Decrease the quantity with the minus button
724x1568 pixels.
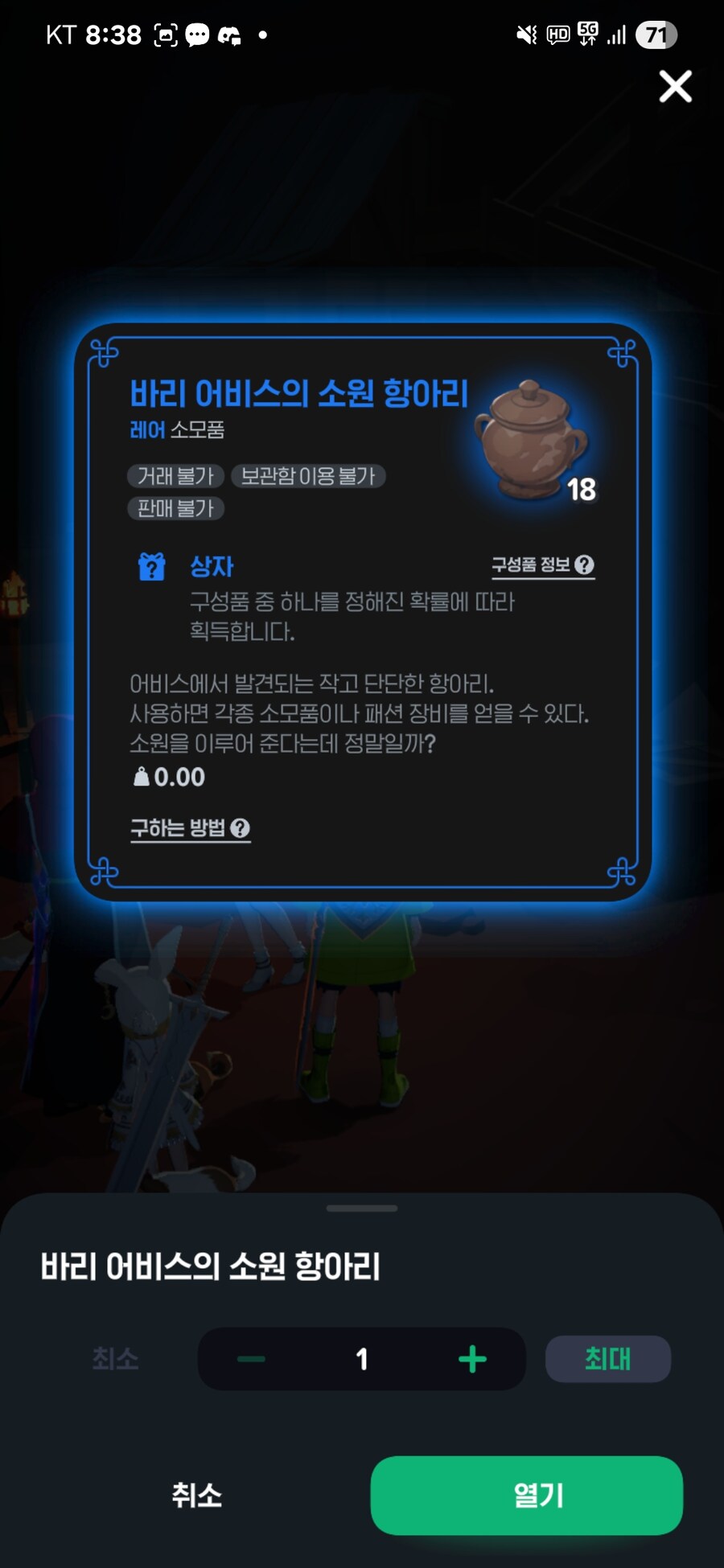tap(251, 1359)
